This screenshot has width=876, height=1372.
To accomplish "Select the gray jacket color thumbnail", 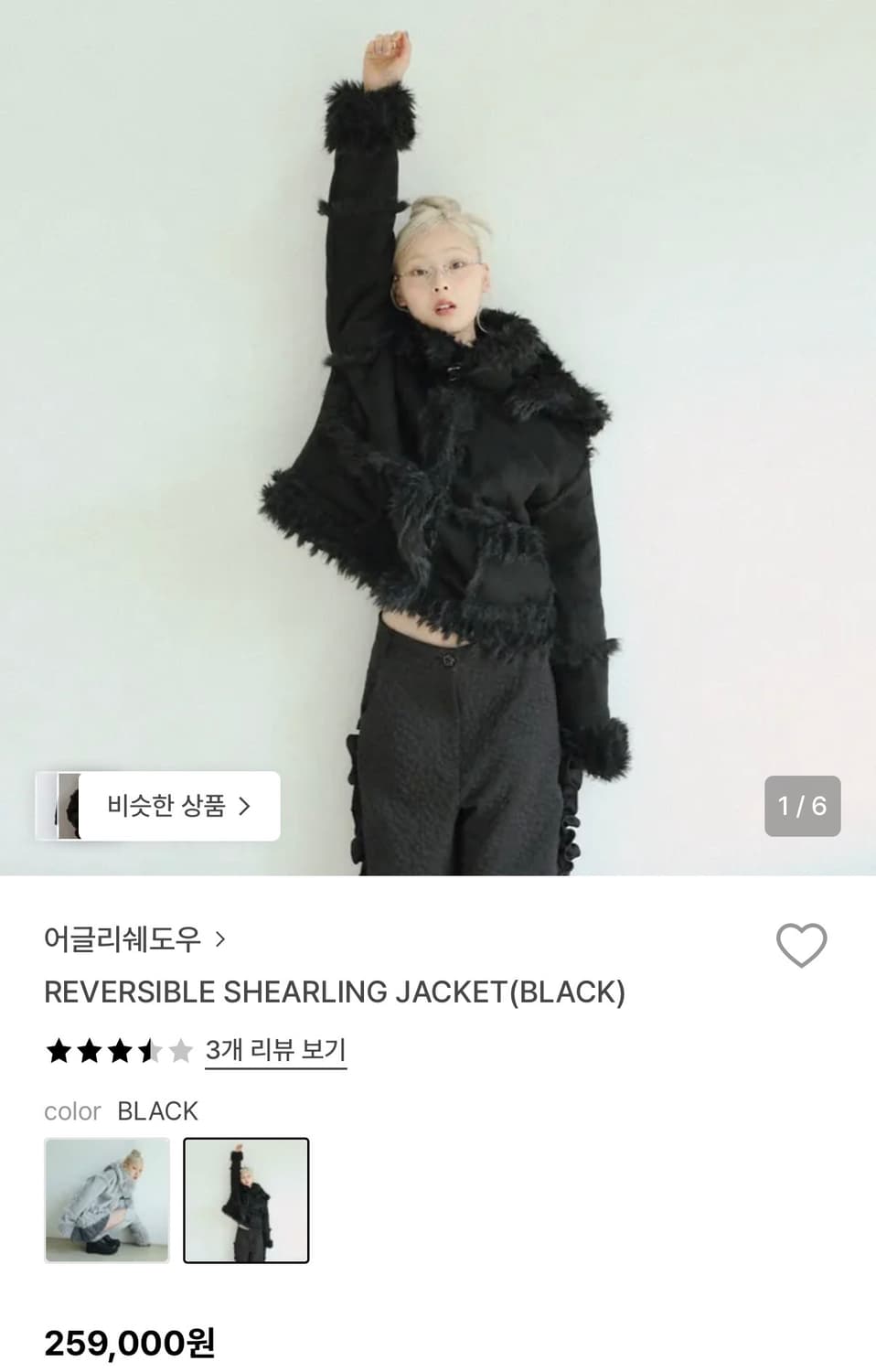I will [x=107, y=1203].
